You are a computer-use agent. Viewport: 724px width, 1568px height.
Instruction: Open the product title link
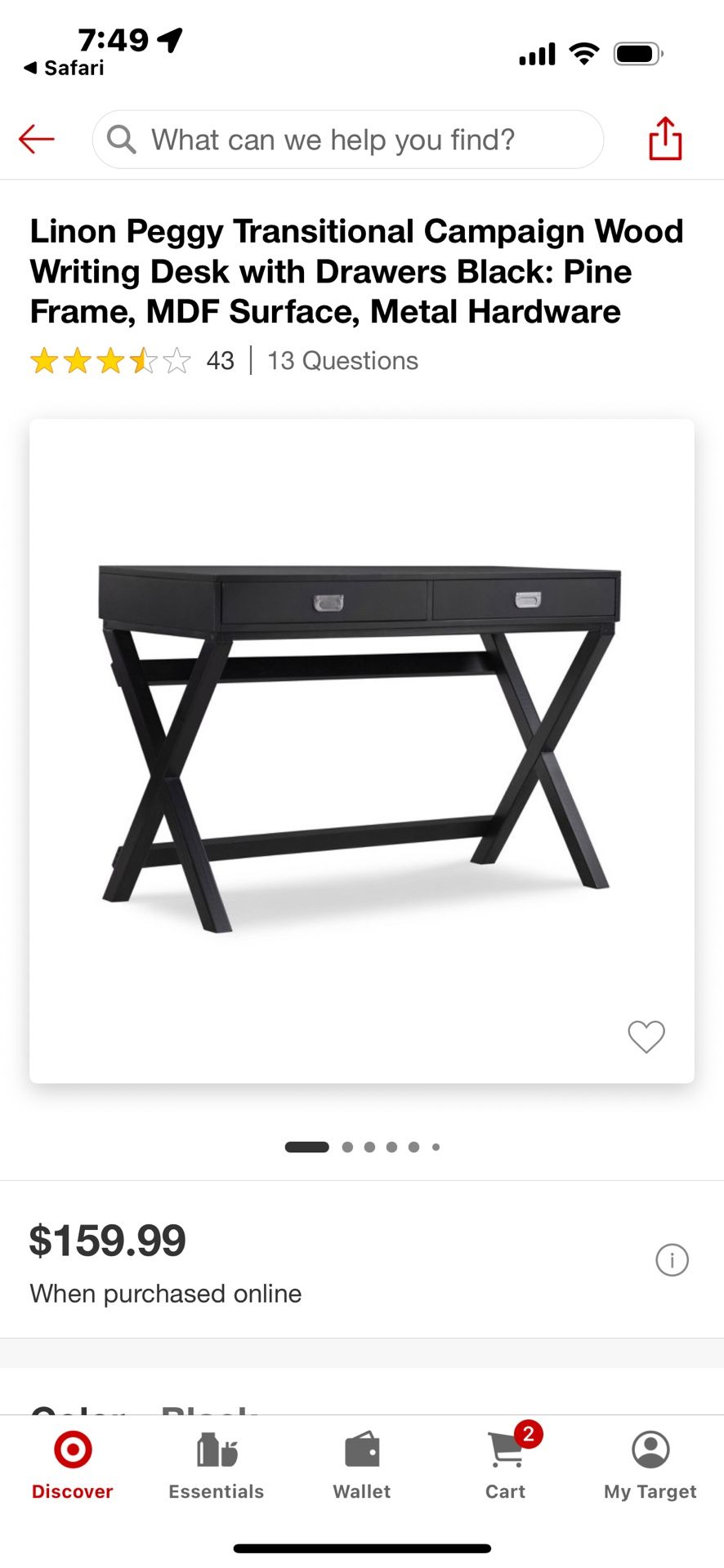tap(356, 271)
